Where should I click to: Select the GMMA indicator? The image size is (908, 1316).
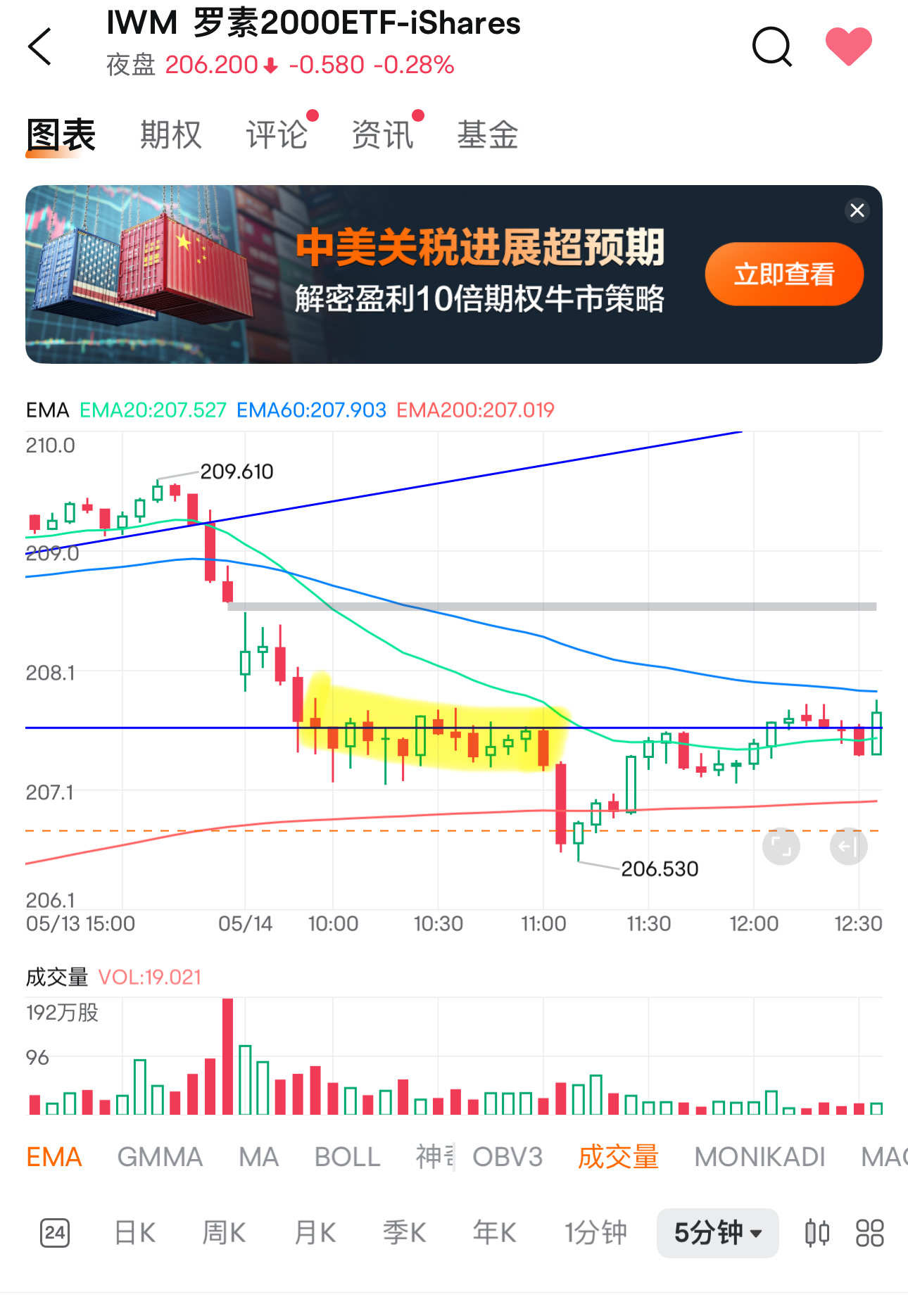(x=160, y=1156)
